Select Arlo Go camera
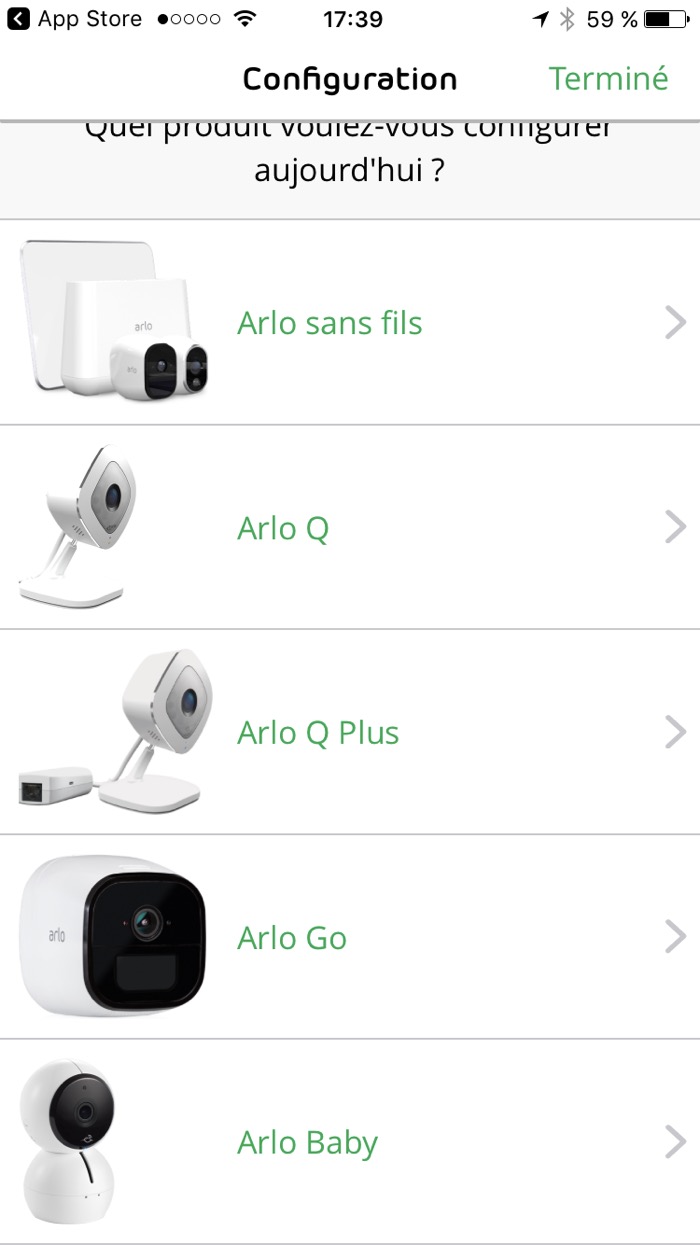700x1245 pixels. [292, 938]
